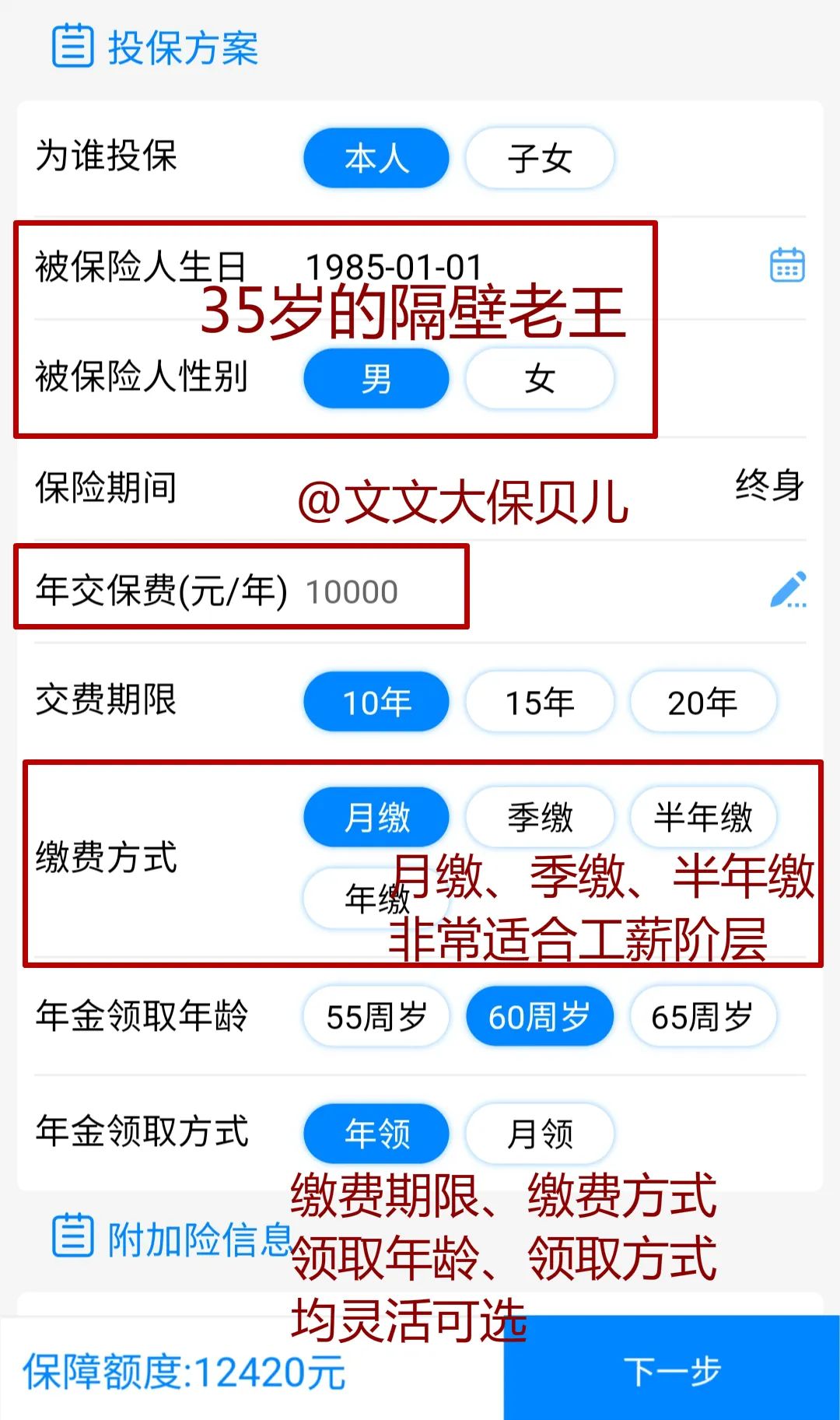The image size is (840, 1420).
Task: Select 年领 annuity collection method
Action: [x=376, y=1133]
